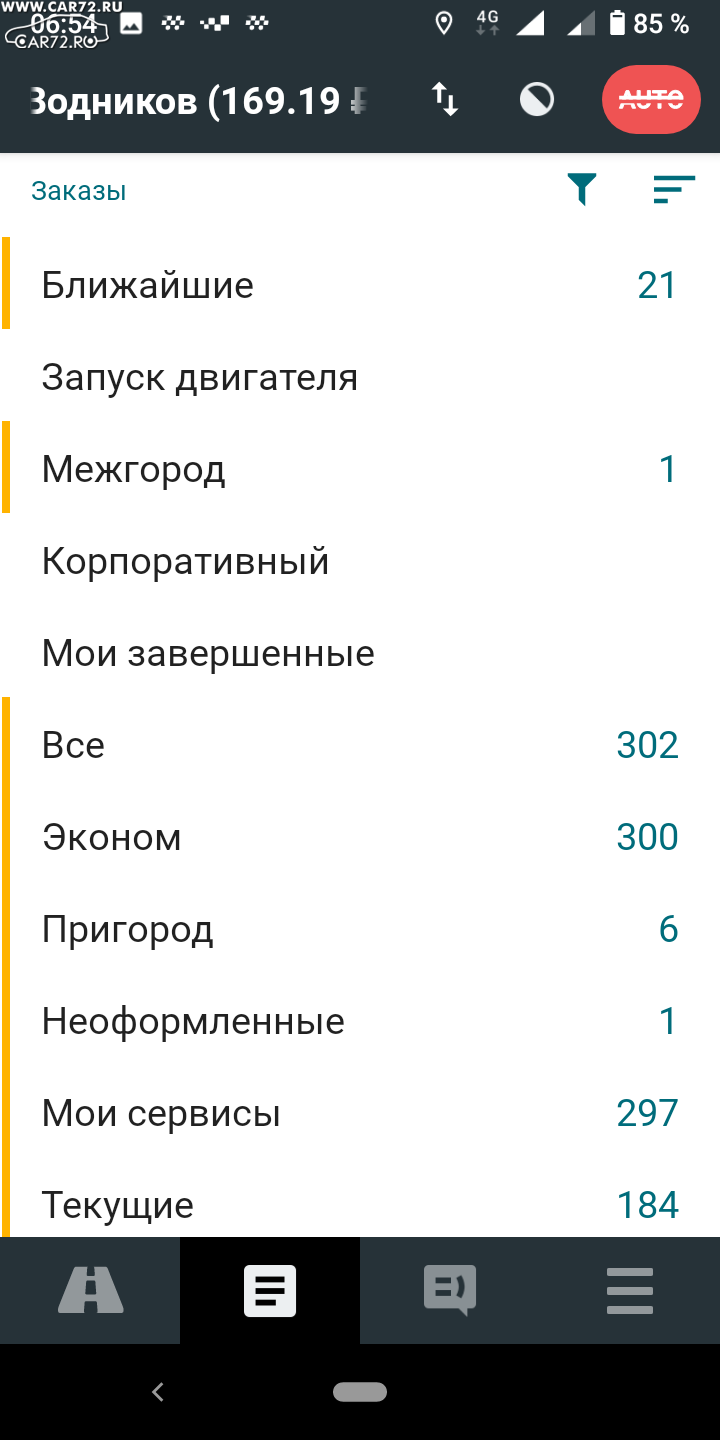Select the Корпоративный category
This screenshot has height=1440, width=720.
pos(360,562)
